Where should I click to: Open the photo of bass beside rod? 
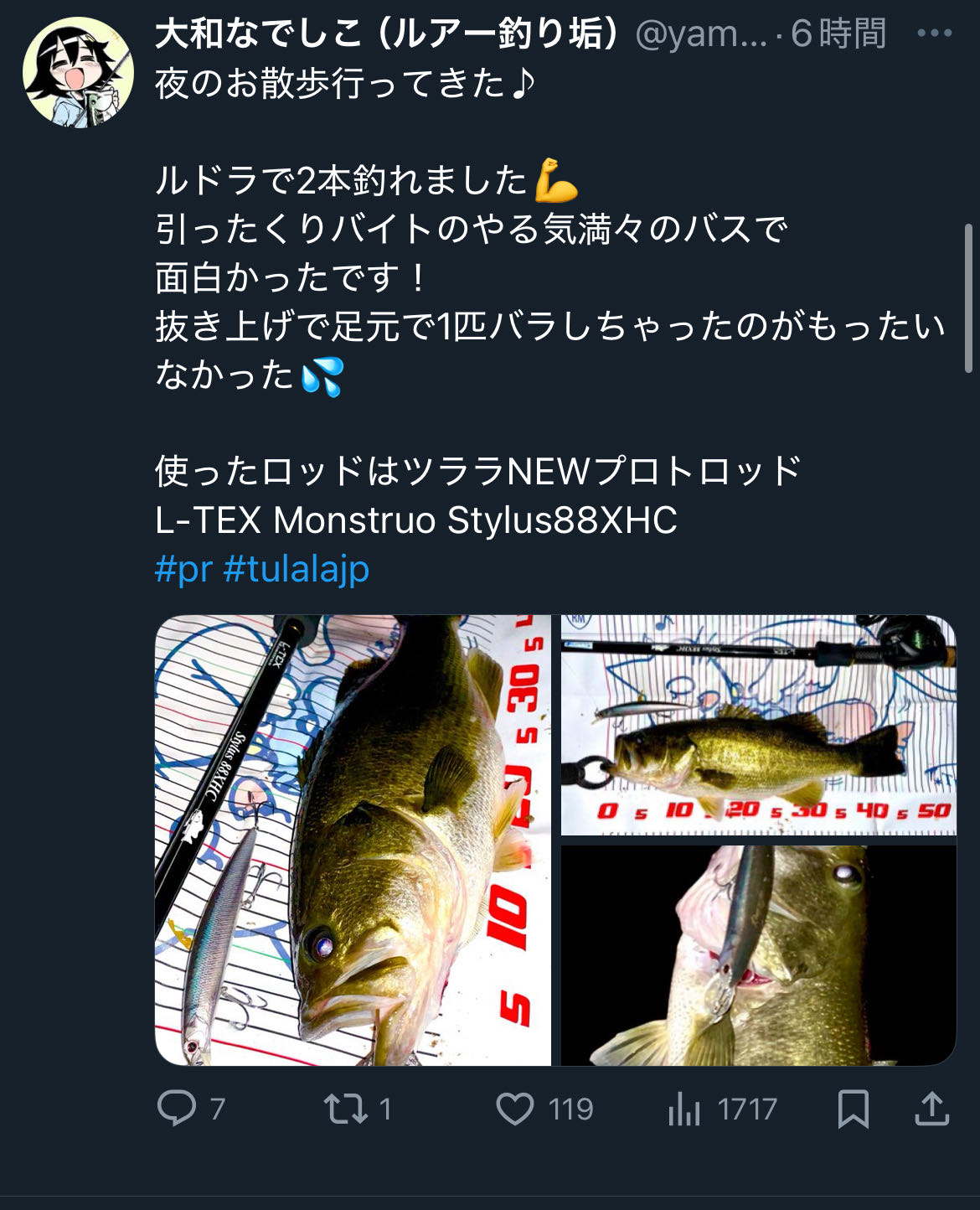(758, 725)
